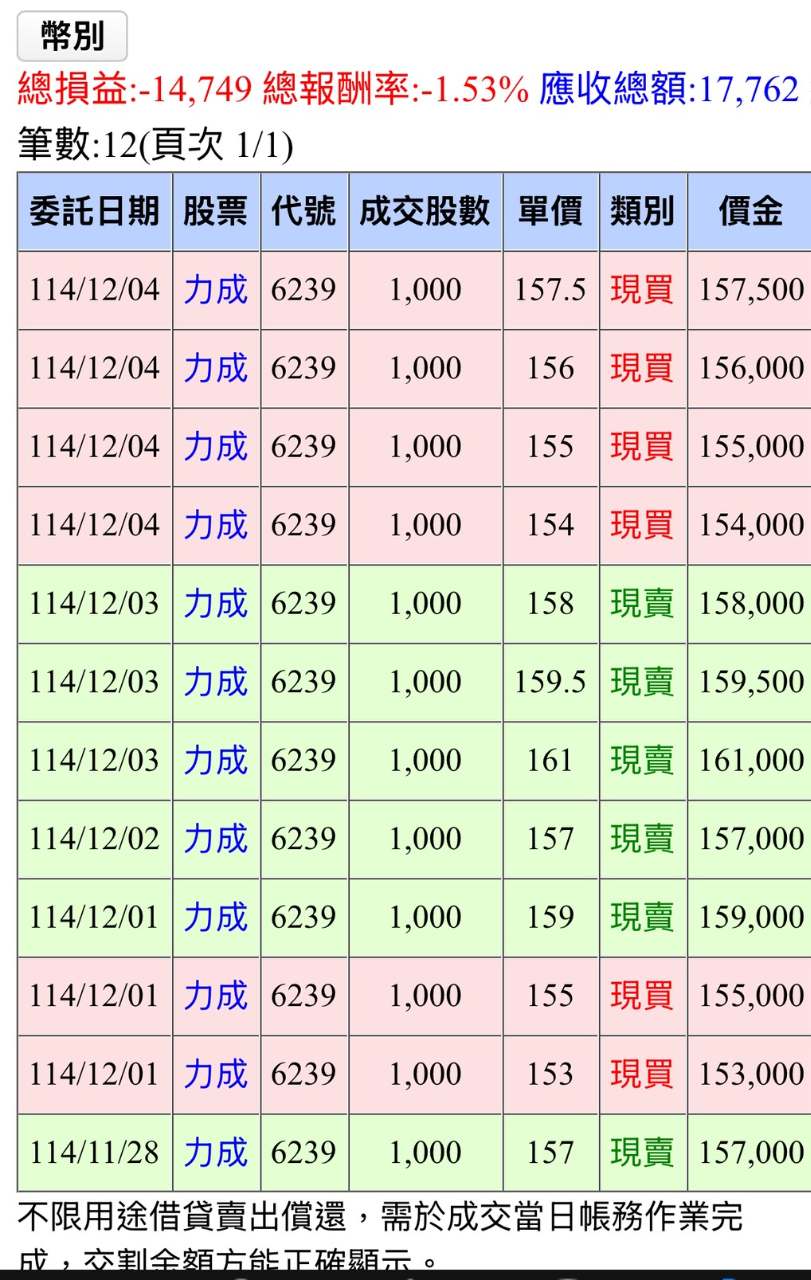Image resolution: width=811 pixels, height=1280 pixels.
Task: Tap the 力成 link in the 159 sell row
Action: click(x=215, y=917)
